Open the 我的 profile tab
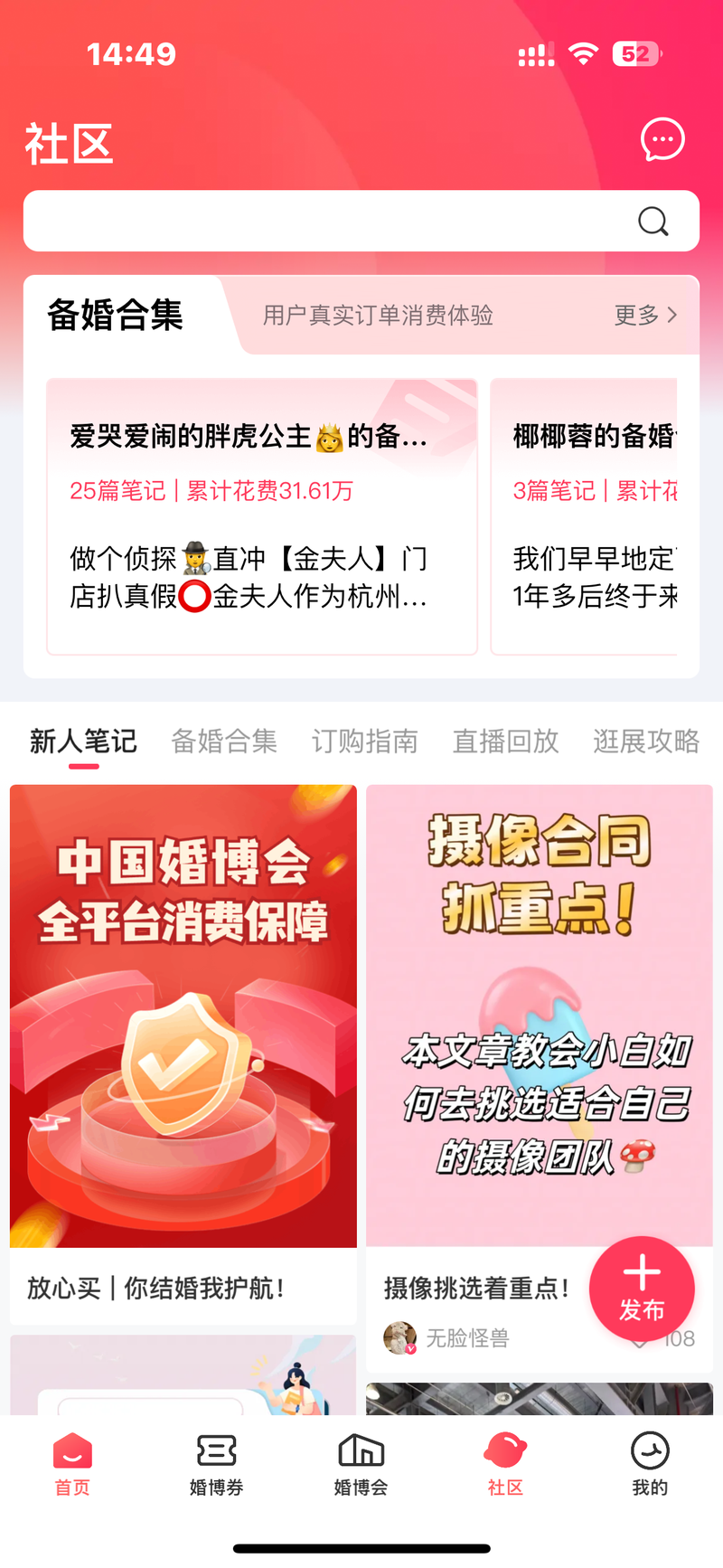 (650, 1465)
